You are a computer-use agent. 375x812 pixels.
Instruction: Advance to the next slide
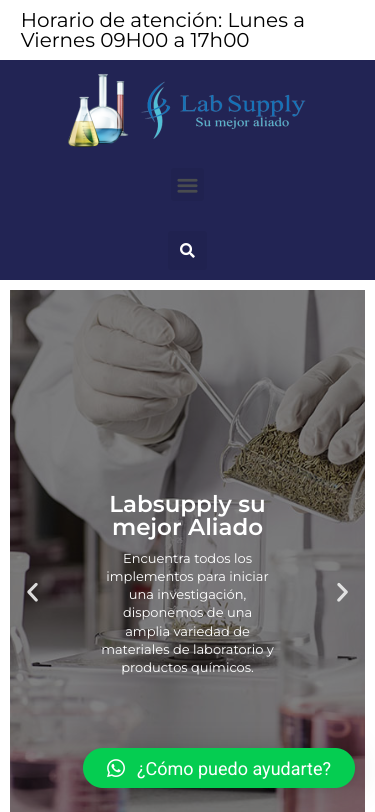point(342,592)
